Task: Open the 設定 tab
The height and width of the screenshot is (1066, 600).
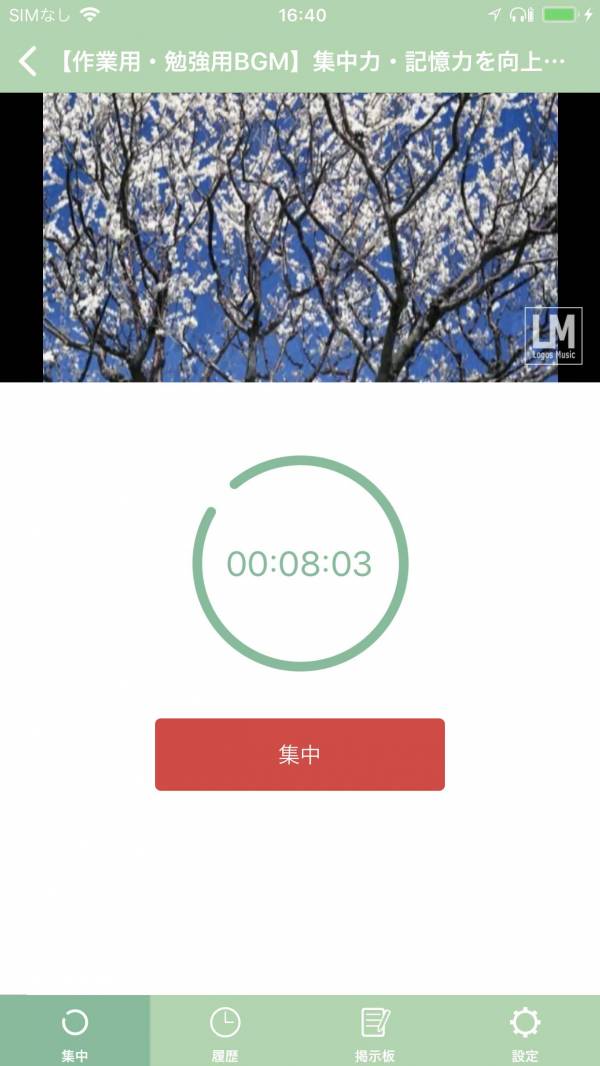Action: 524,1032
